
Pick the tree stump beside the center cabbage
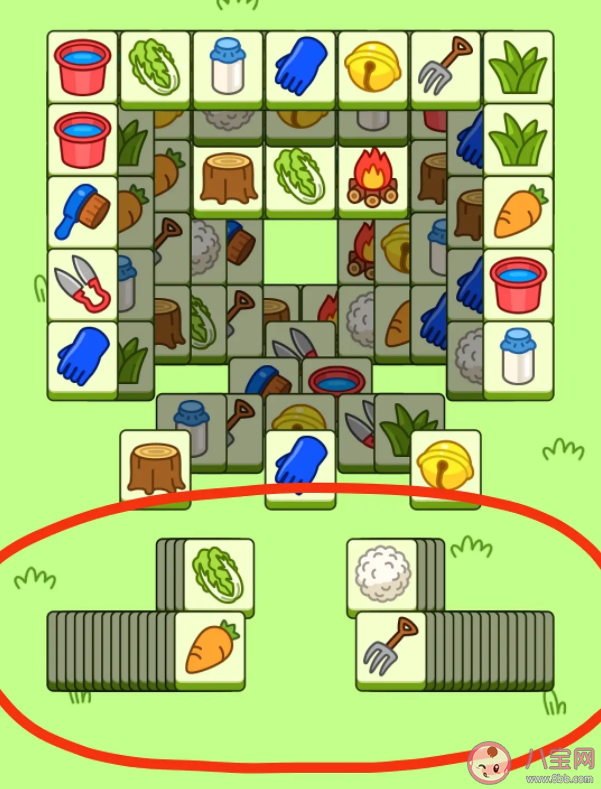point(228,177)
